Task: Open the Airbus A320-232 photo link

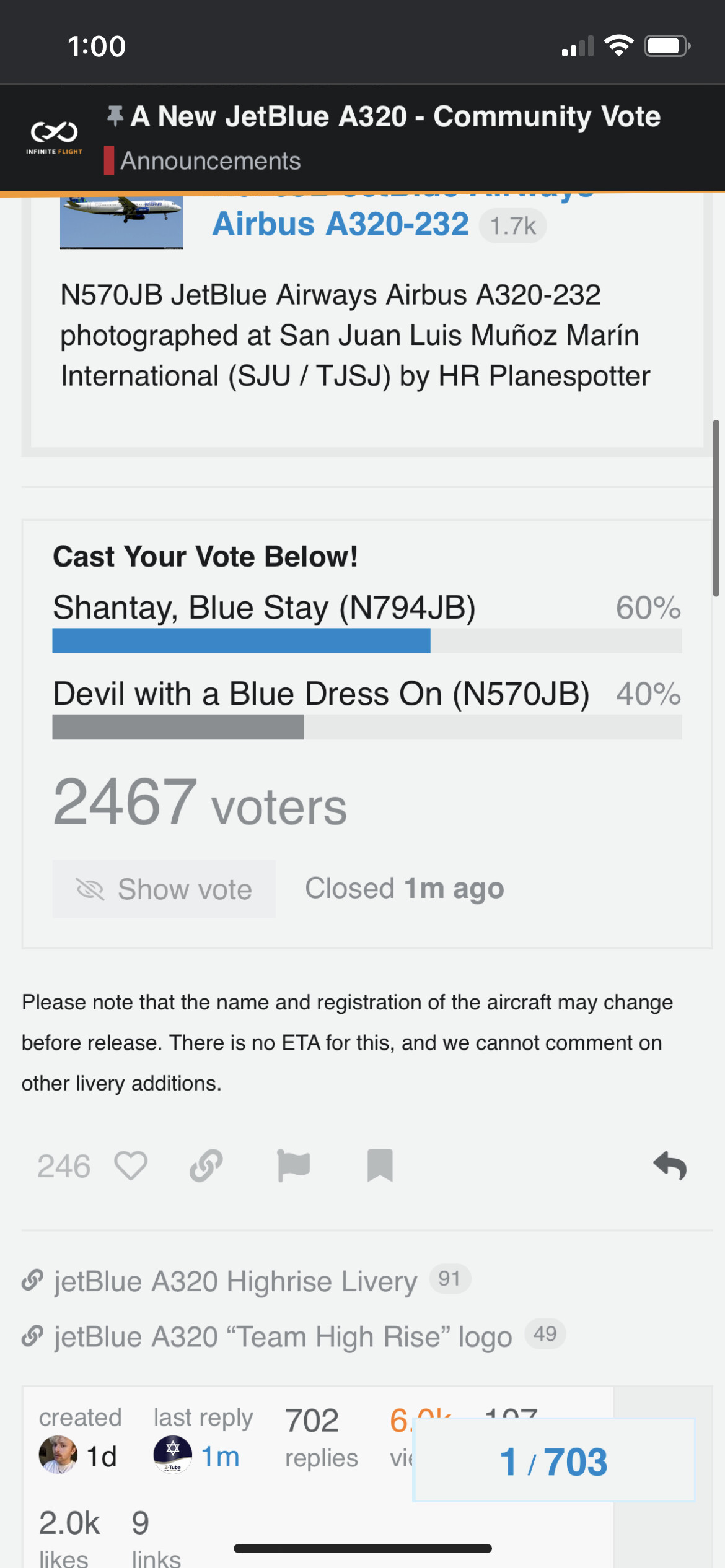Action: tap(340, 224)
